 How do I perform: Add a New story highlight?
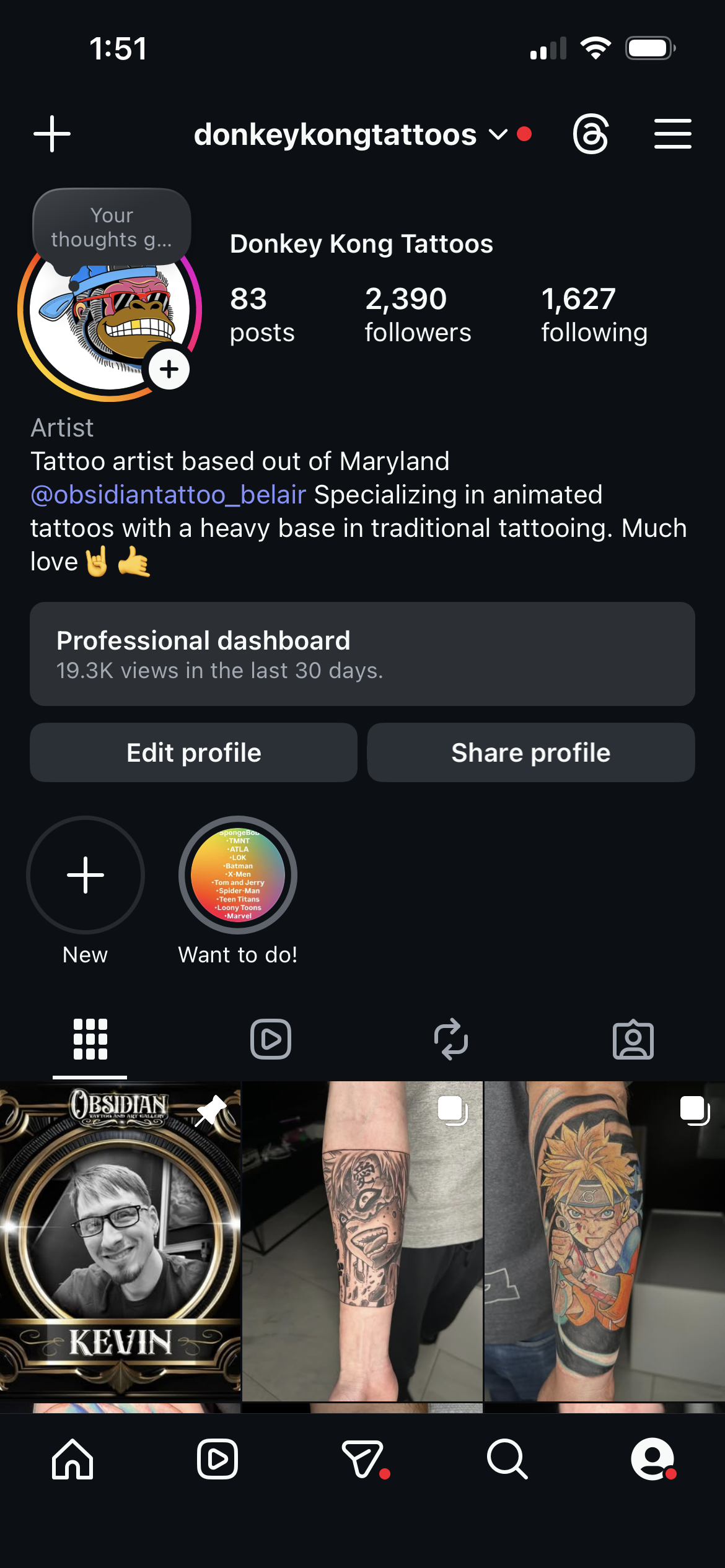pos(86,875)
